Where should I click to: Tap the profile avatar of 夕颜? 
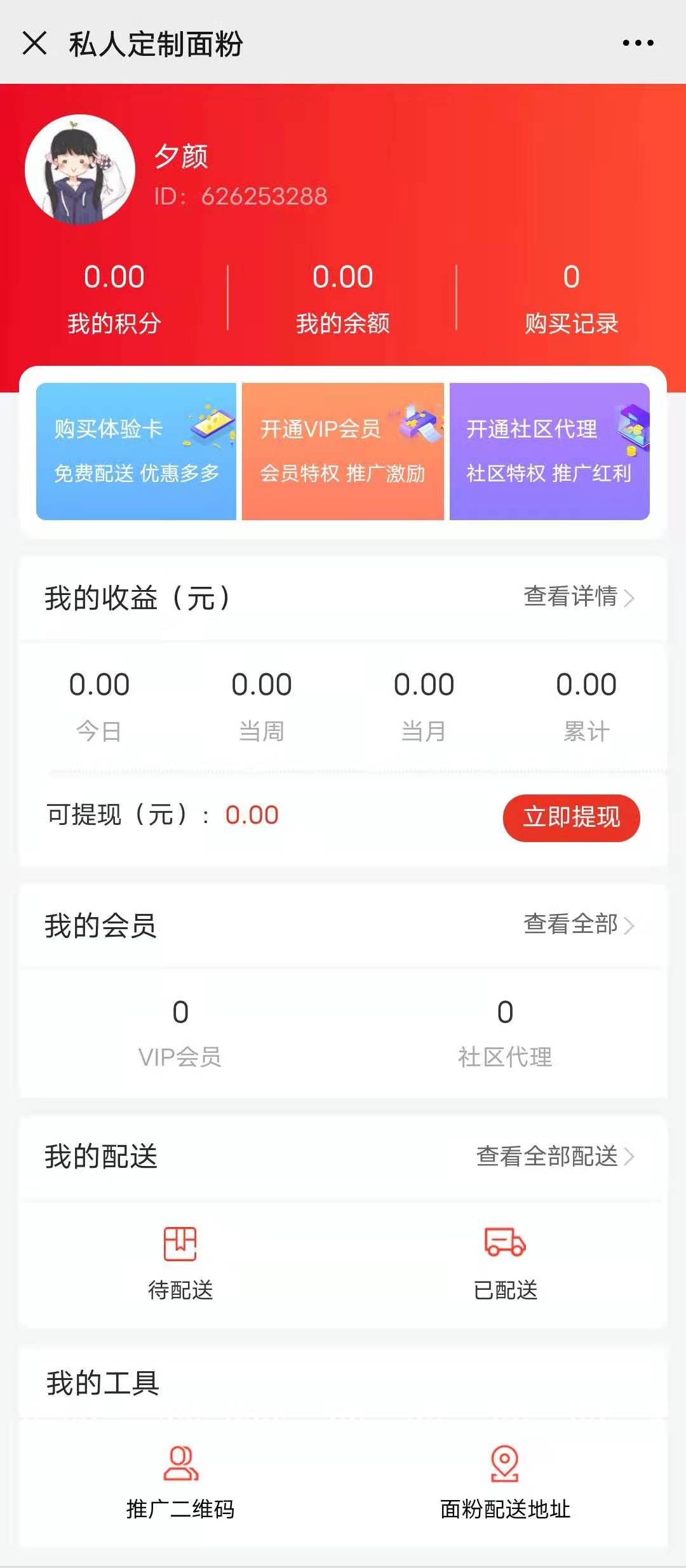coord(80,170)
